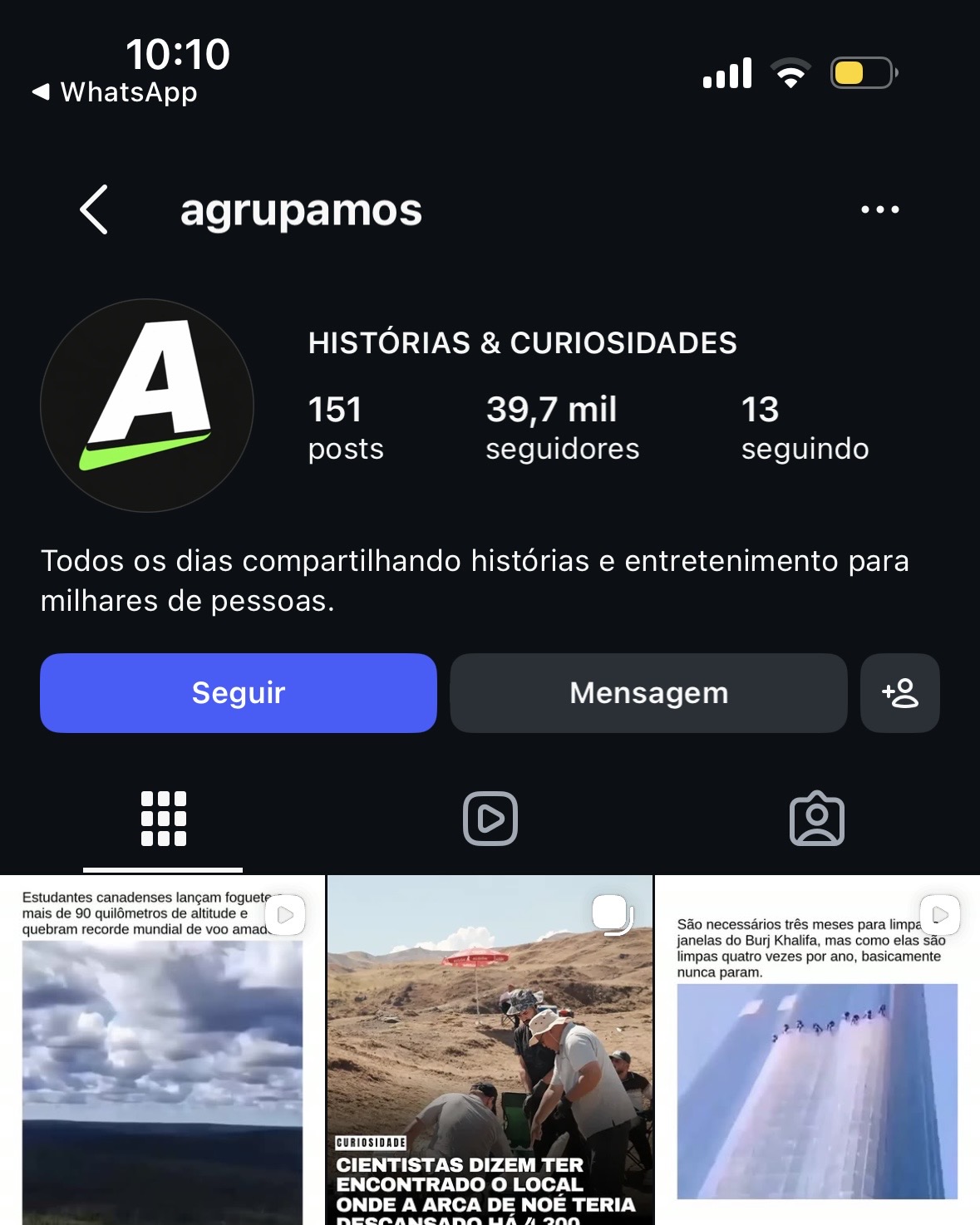
Task: Open the 39,7 mil seguidores list
Action: pos(563,428)
